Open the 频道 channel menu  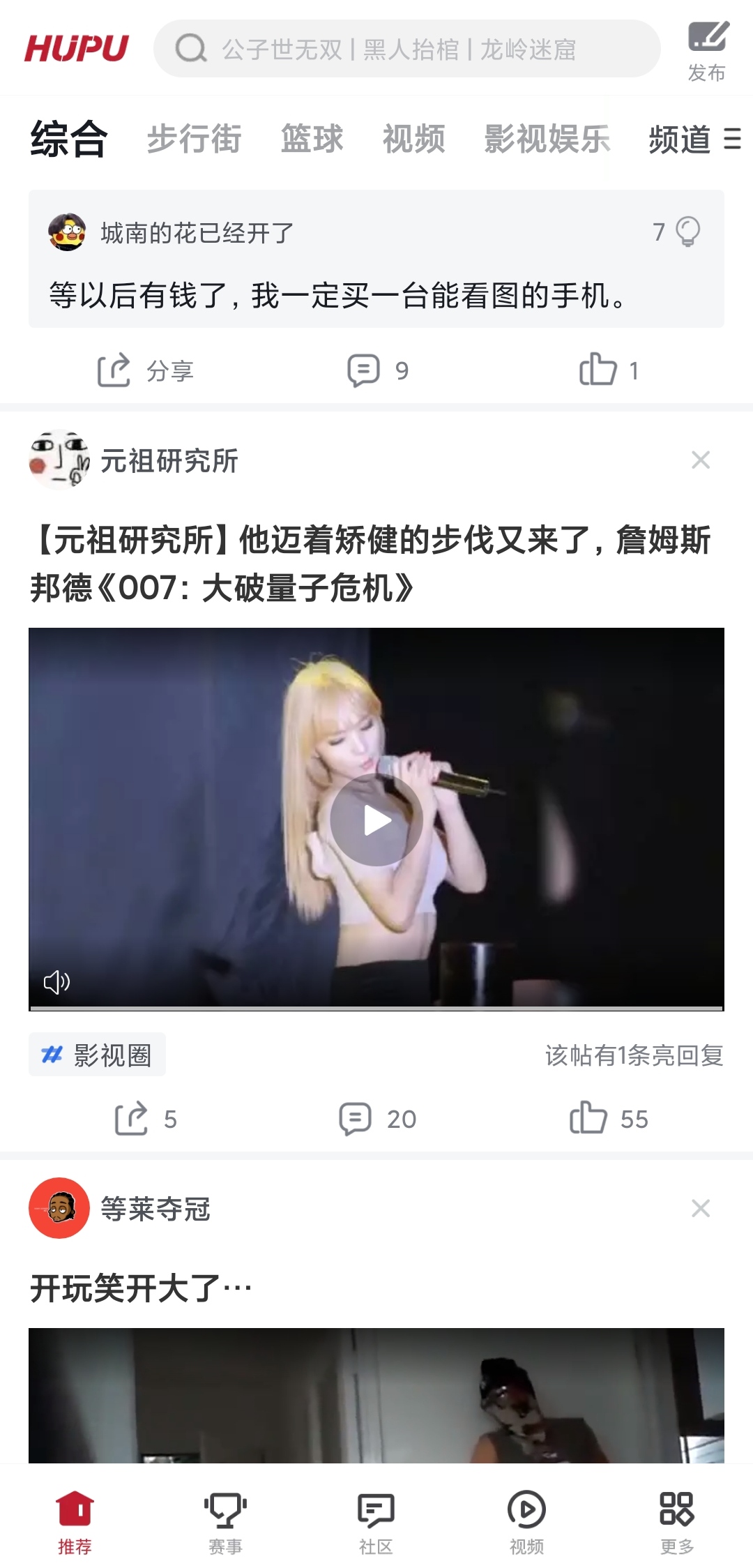(x=694, y=139)
